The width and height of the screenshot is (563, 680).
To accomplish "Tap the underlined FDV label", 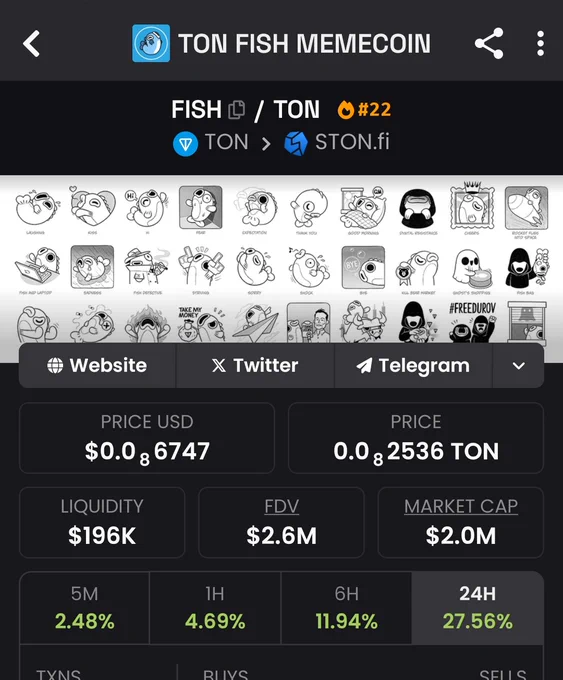I will tap(282, 506).
